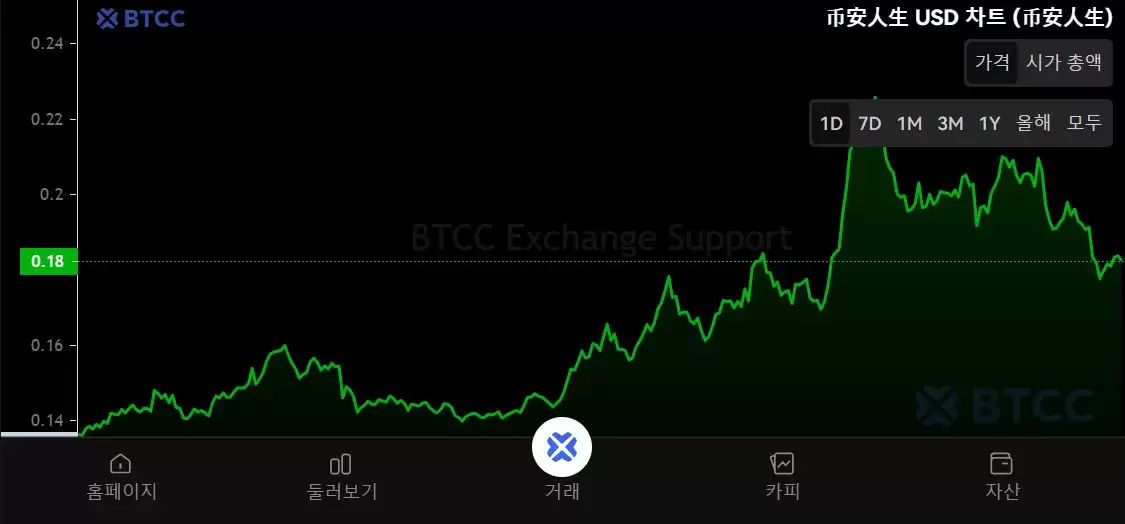Switch to the 카피 tab
Screen dimensions: 1125x524
point(782,475)
